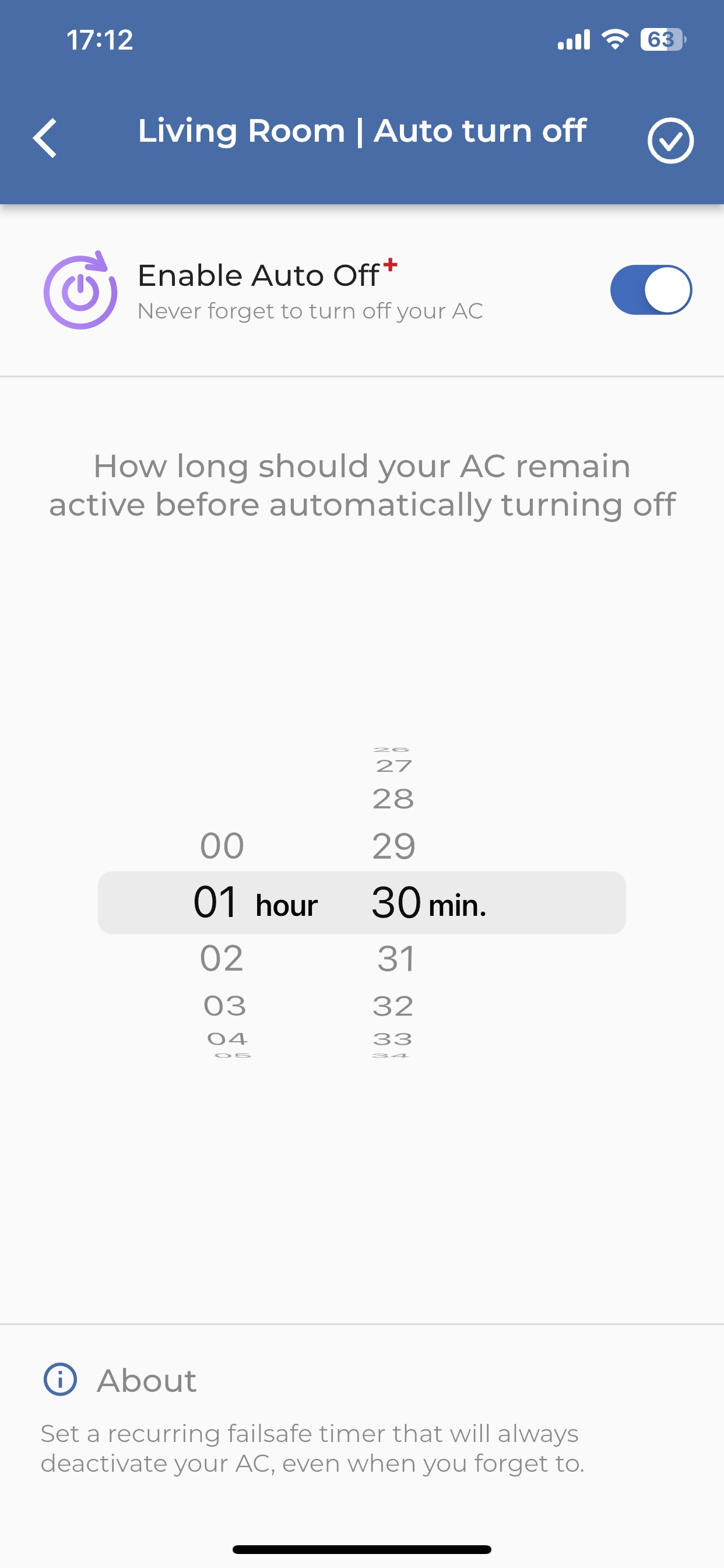Choose 29 in the minutes picker
The height and width of the screenshot is (1568, 724).
[394, 845]
